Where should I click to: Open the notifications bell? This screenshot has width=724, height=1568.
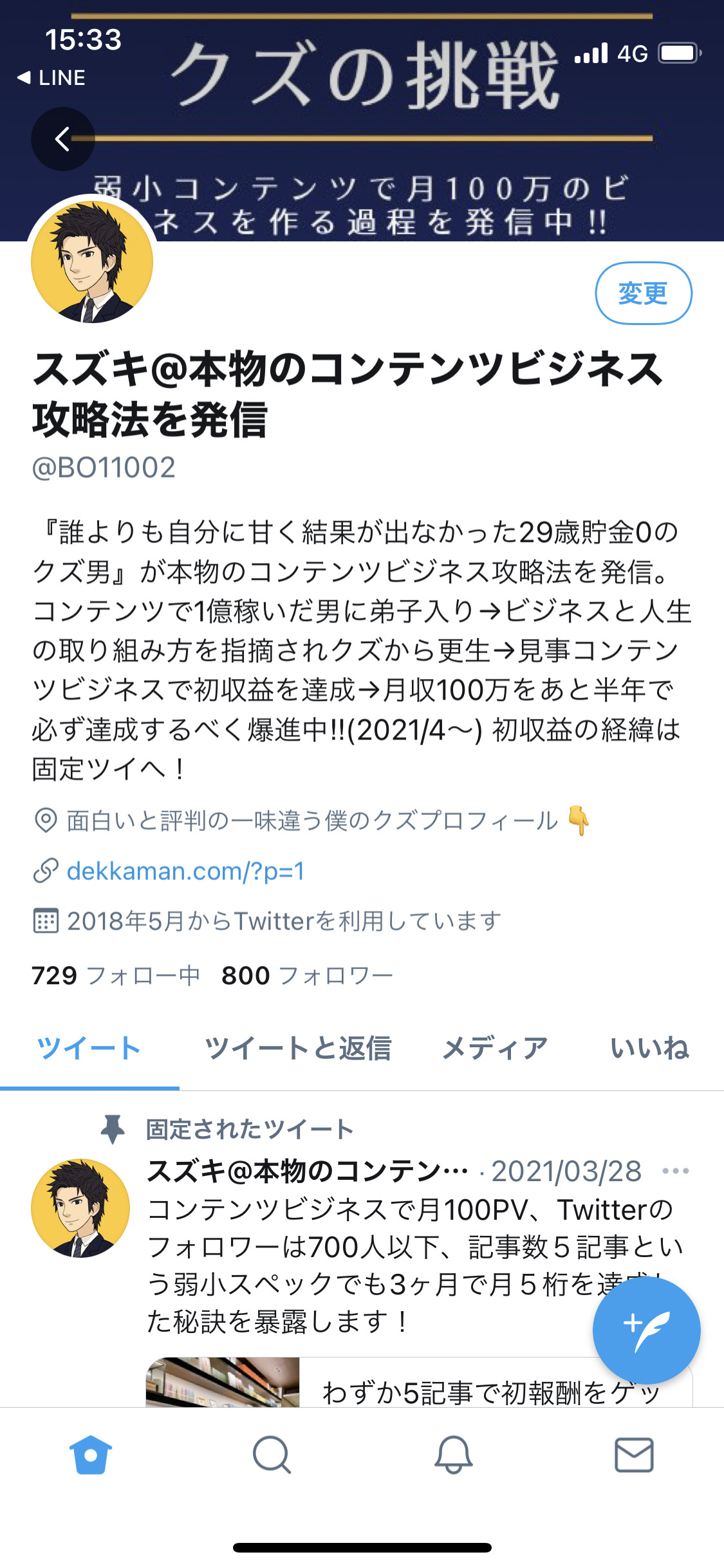point(453,1455)
